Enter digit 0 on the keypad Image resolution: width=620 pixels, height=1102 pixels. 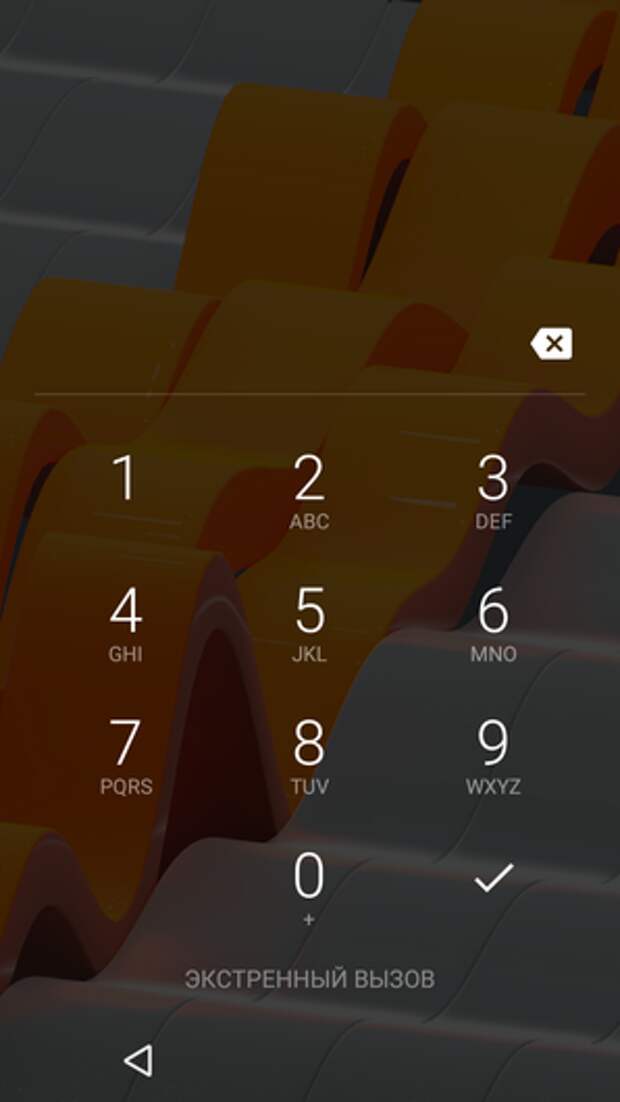309,885
